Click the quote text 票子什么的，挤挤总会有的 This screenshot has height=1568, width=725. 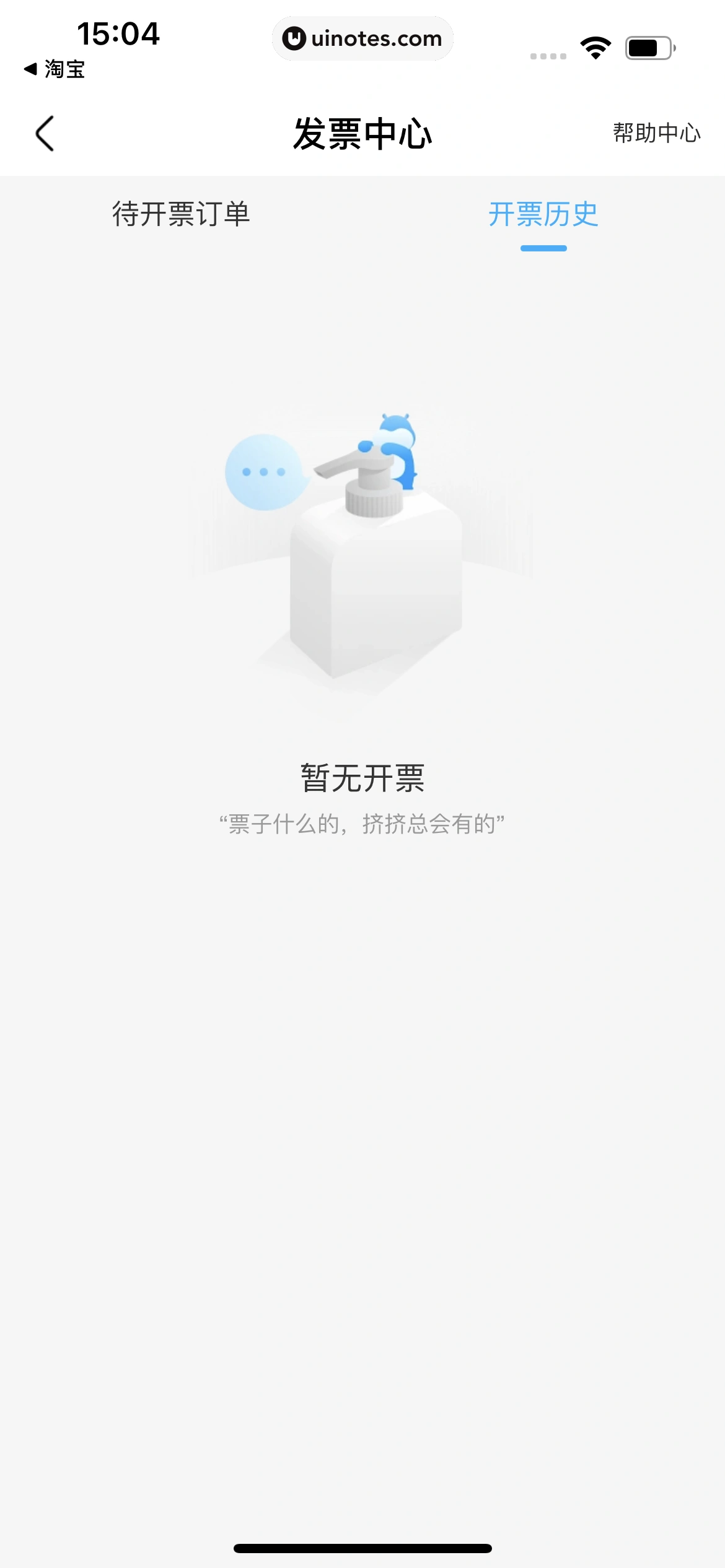[362, 822]
